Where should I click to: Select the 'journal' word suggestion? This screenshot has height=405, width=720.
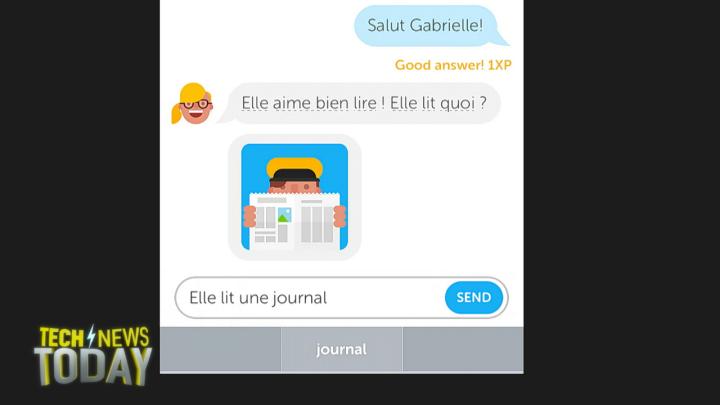pyautogui.click(x=341, y=349)
